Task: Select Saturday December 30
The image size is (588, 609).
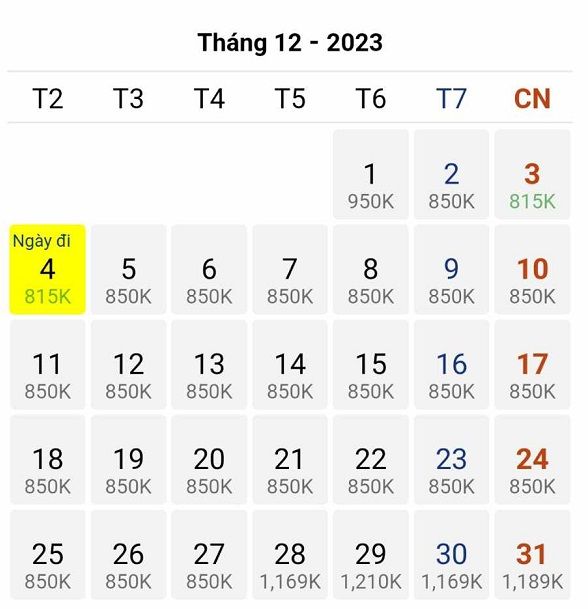Action: click(451, 555)
